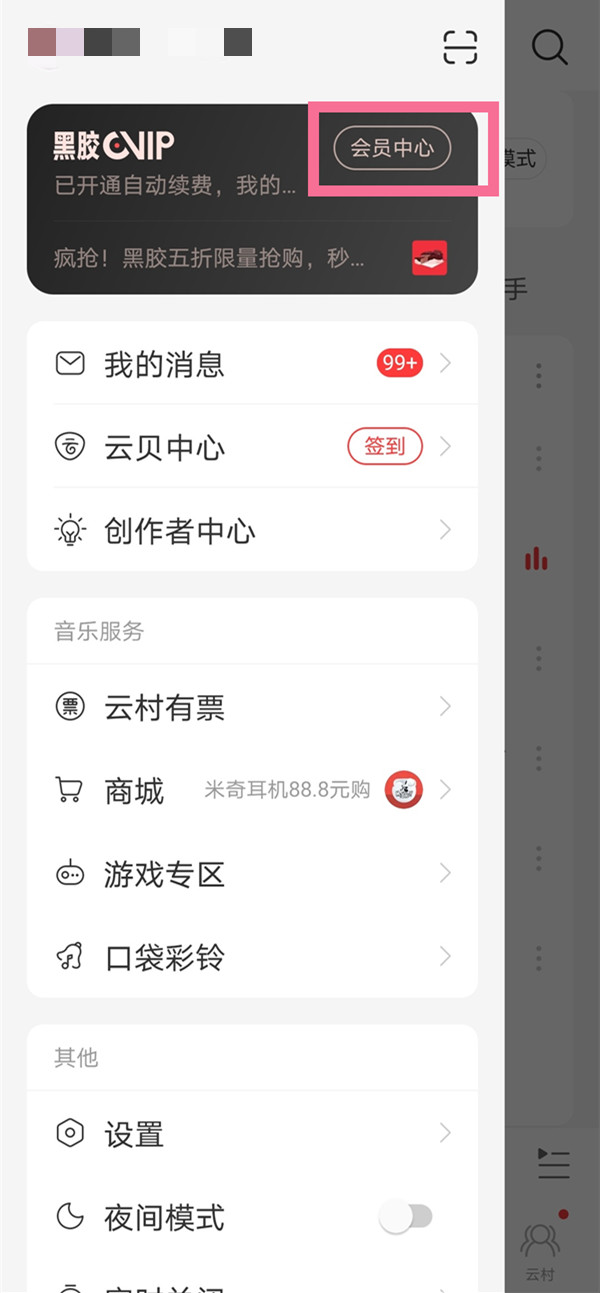This screenshot has height=1293, width=600.
Task: Tap the search magnifier icon
Action: pyautogui.click(x=549, y=47)
